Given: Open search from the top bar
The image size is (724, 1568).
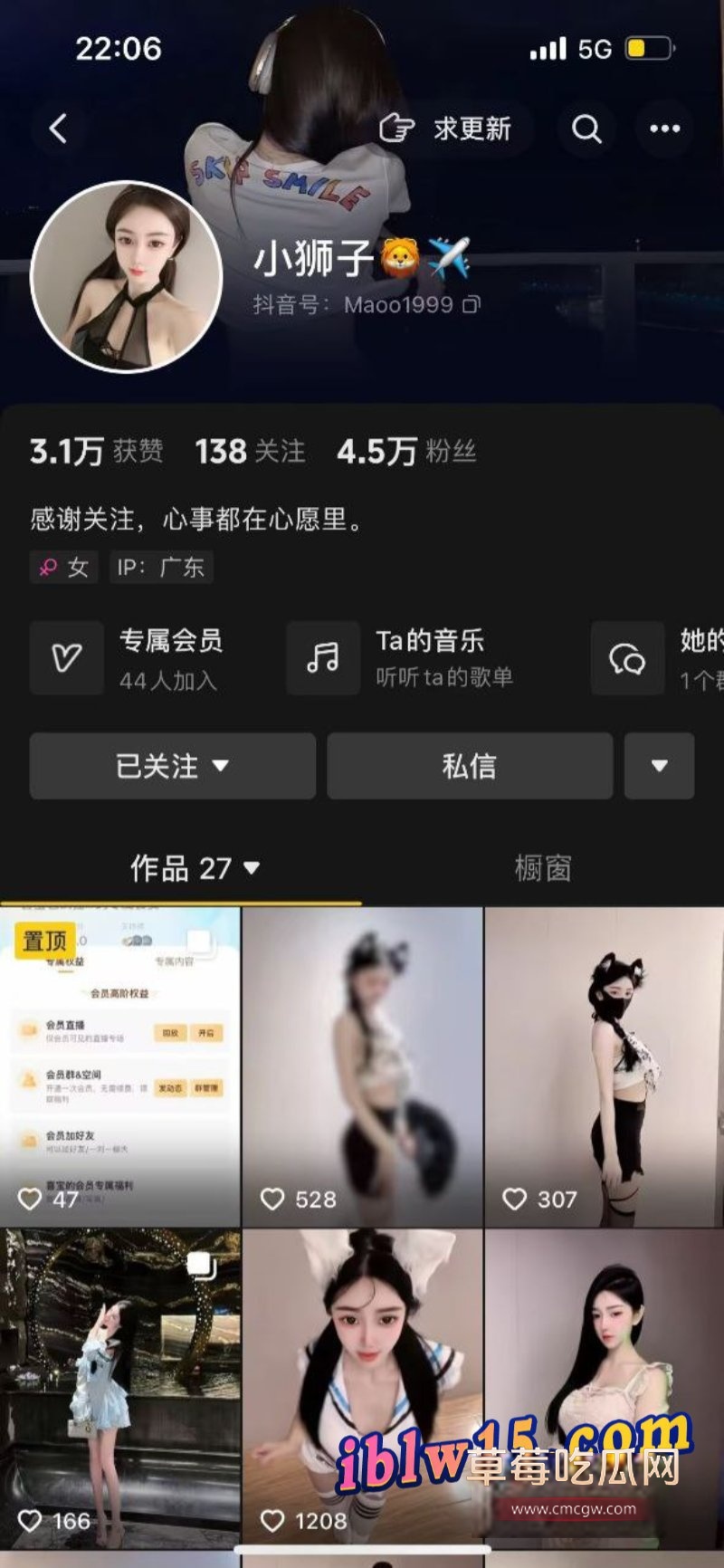Looking at the screenshot, I should (x=586, y=129).
